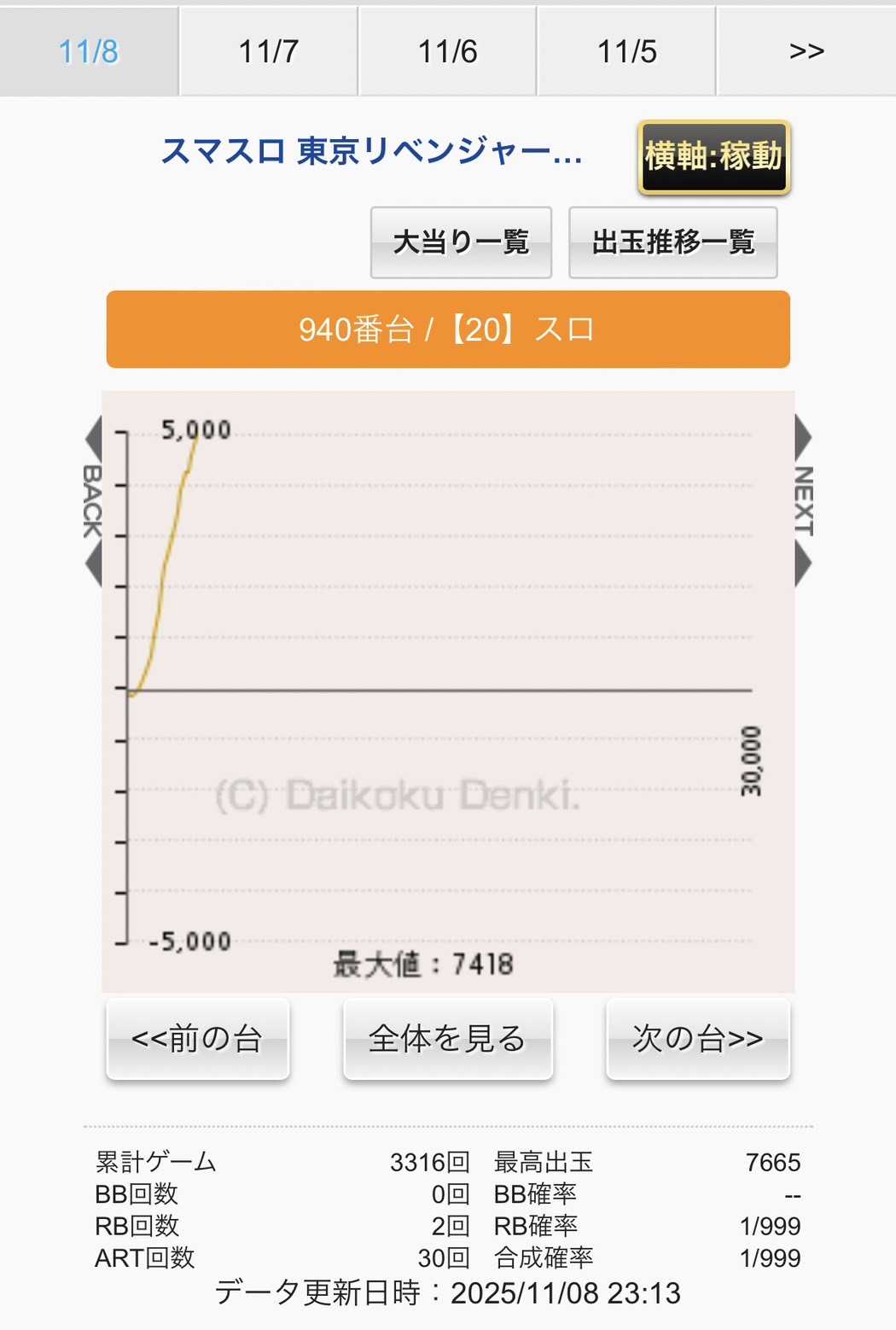
Task: Show more dates with the >> tab
Action: coord(806,51)
